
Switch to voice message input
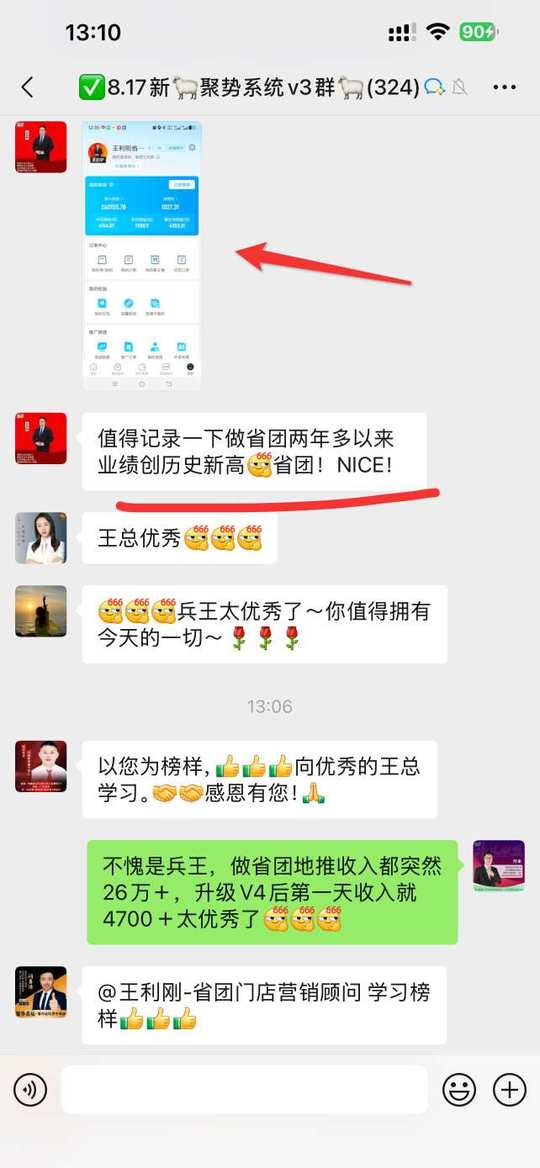pos(30,1090)
